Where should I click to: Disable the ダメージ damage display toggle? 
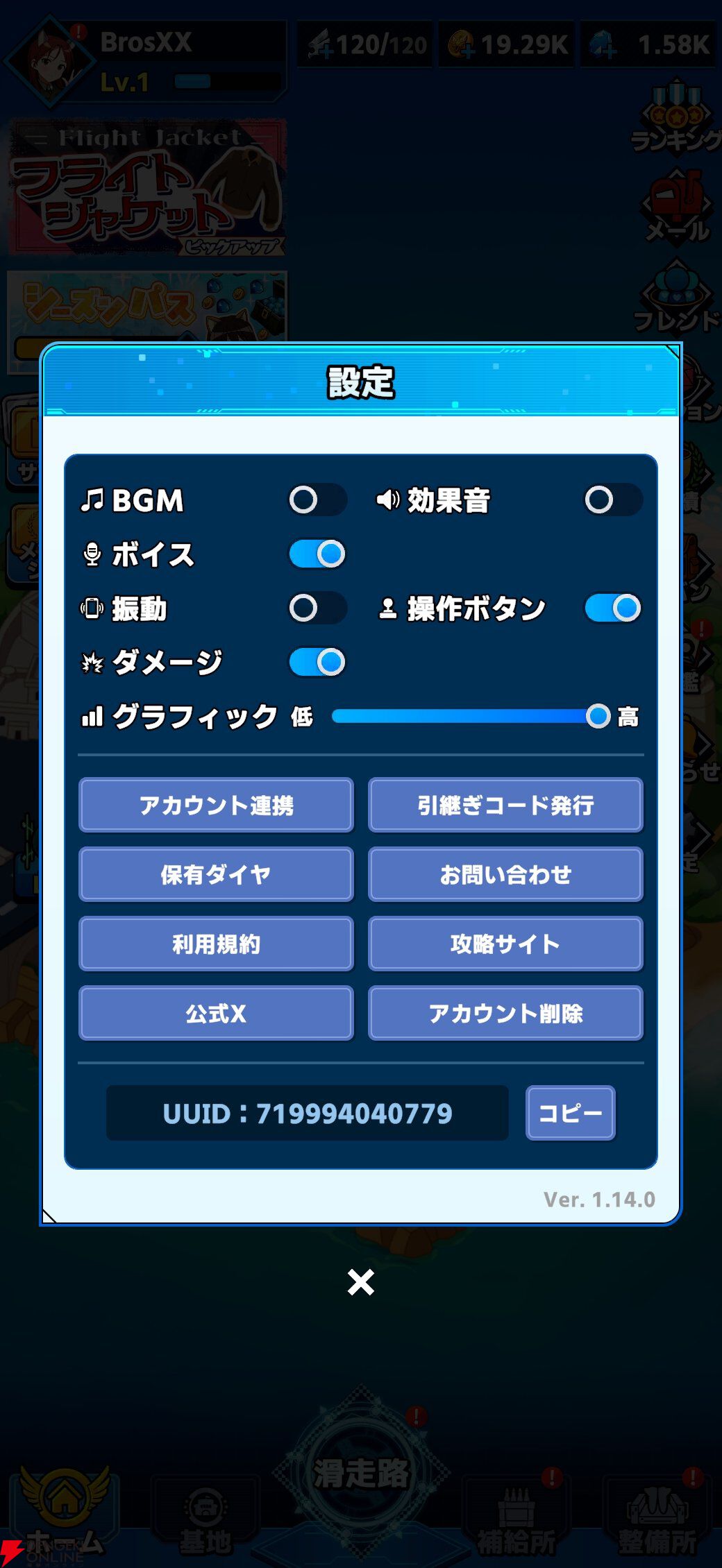click(317, 662)
